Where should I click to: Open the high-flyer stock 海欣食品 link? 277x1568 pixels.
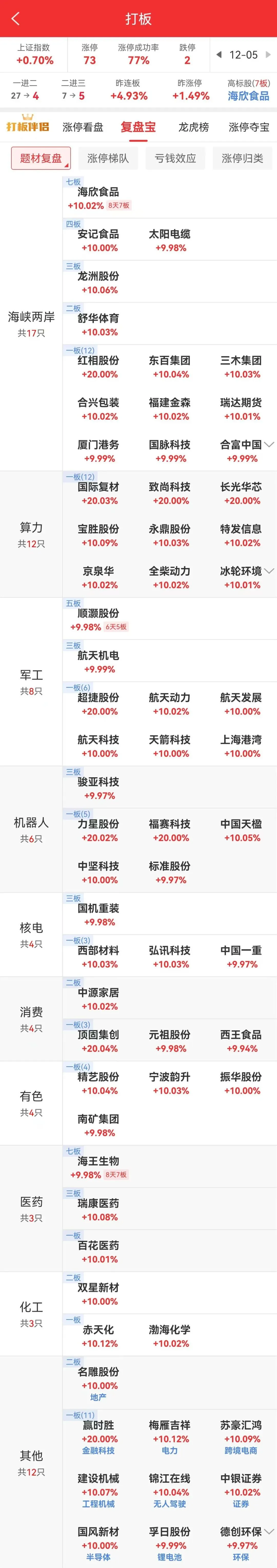click(x=248, y=96)
